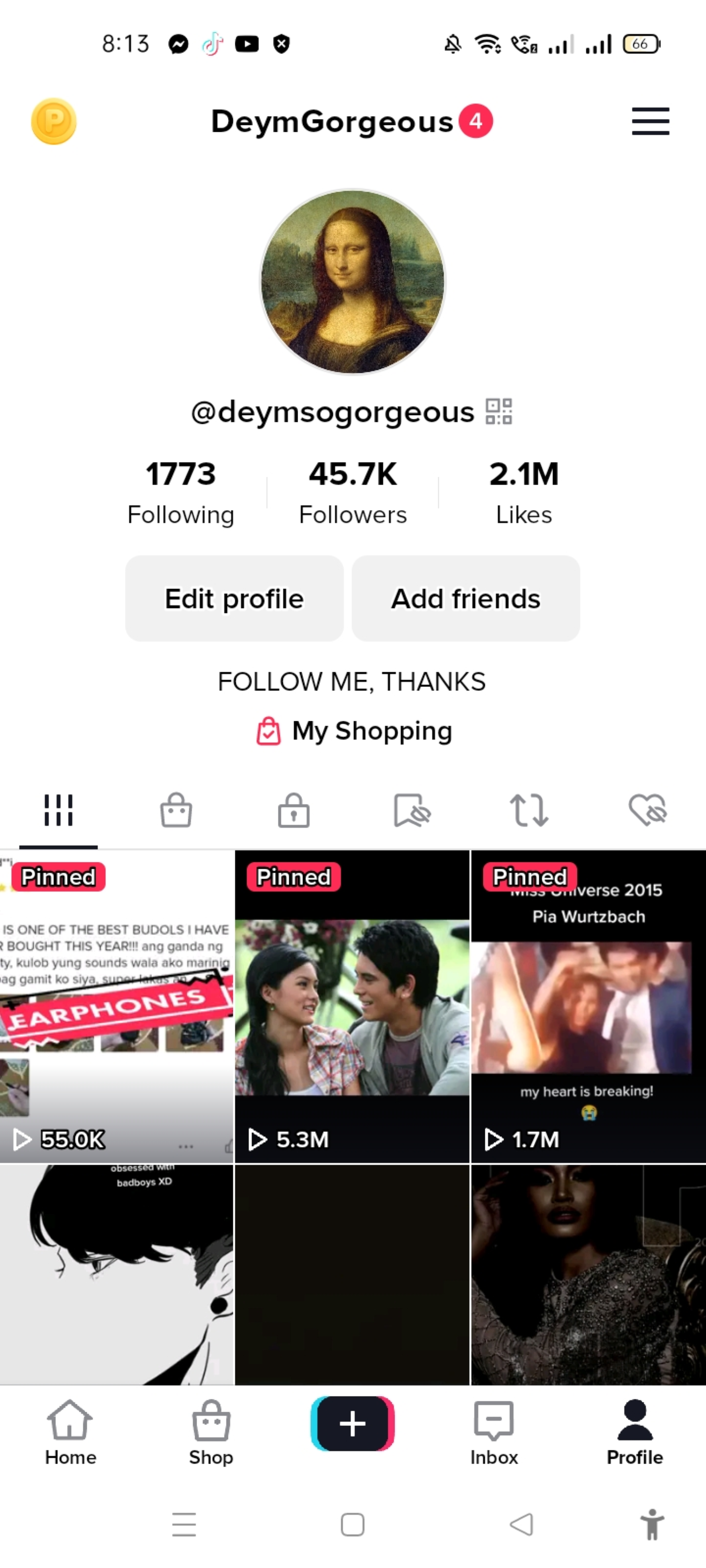Switch to the private videos lock tab
The image size is (706, 1568).
(293, 810)
